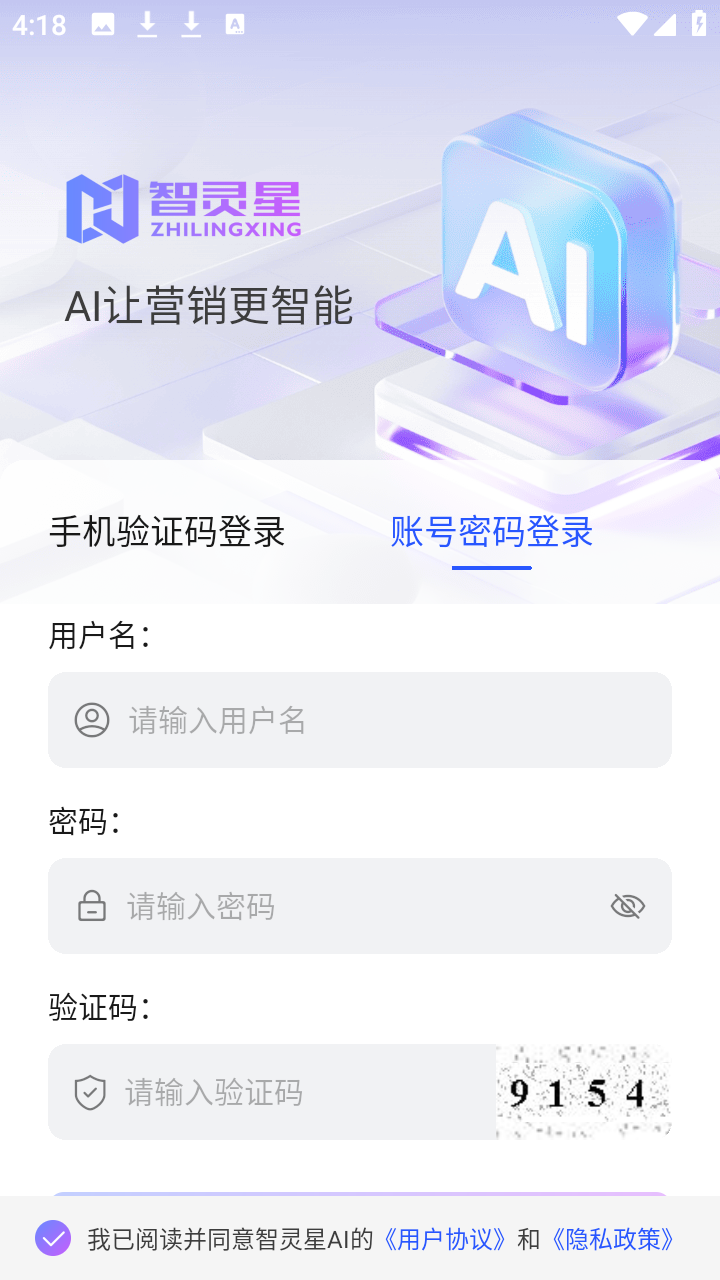Switch to the 手机验证码登录 tab
Viewport: 720px width, 1280px height.
click(x=166, y=532)
